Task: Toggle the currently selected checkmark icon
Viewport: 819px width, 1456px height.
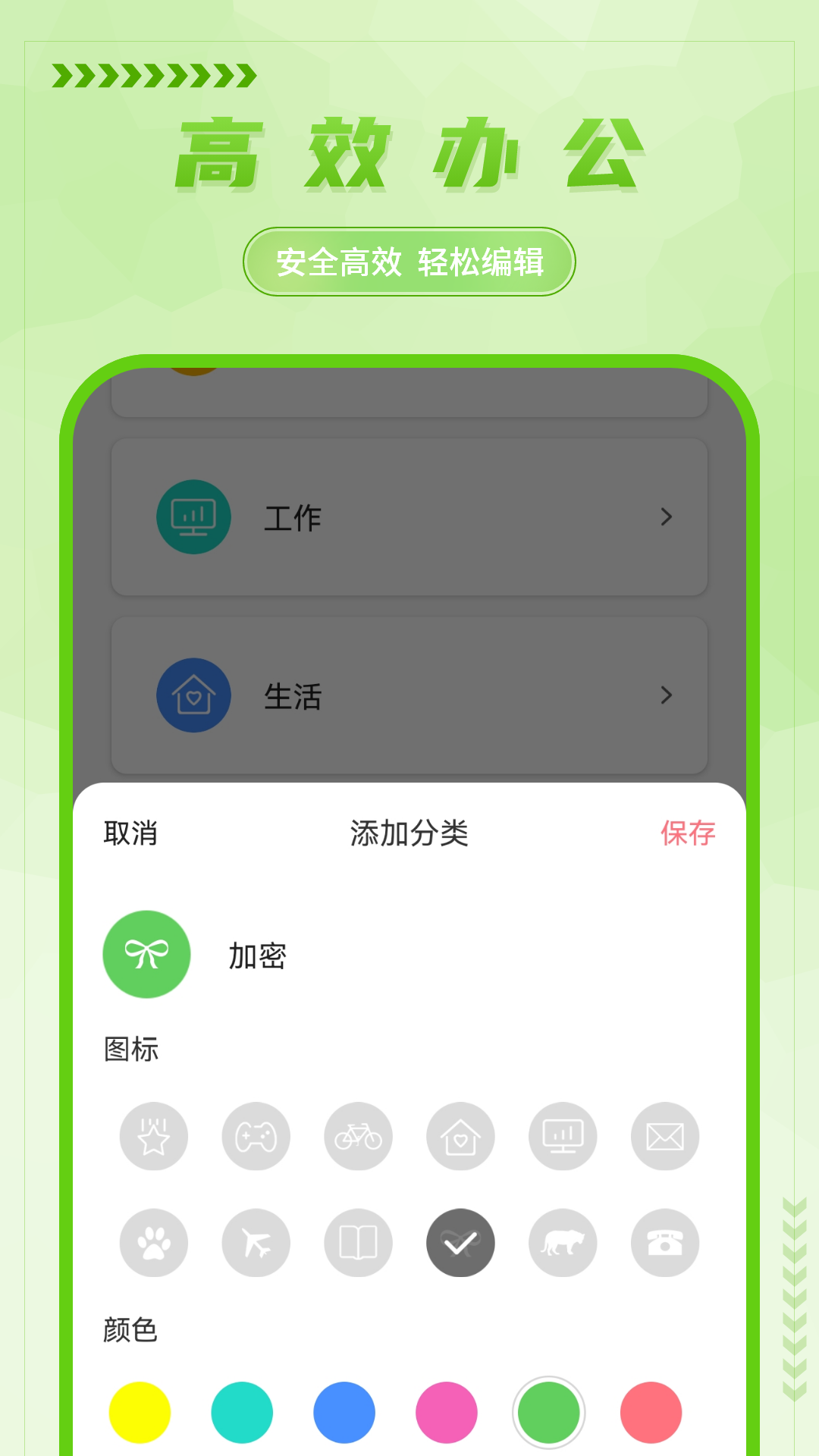Action: (x=460, y=1242)
